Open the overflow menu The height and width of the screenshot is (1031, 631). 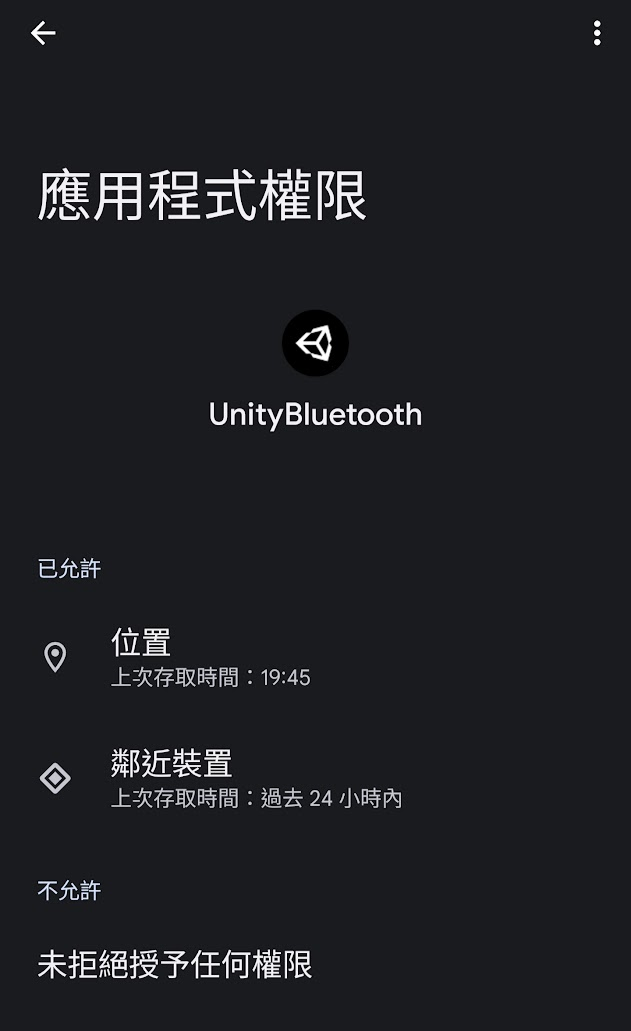[597, 33]
